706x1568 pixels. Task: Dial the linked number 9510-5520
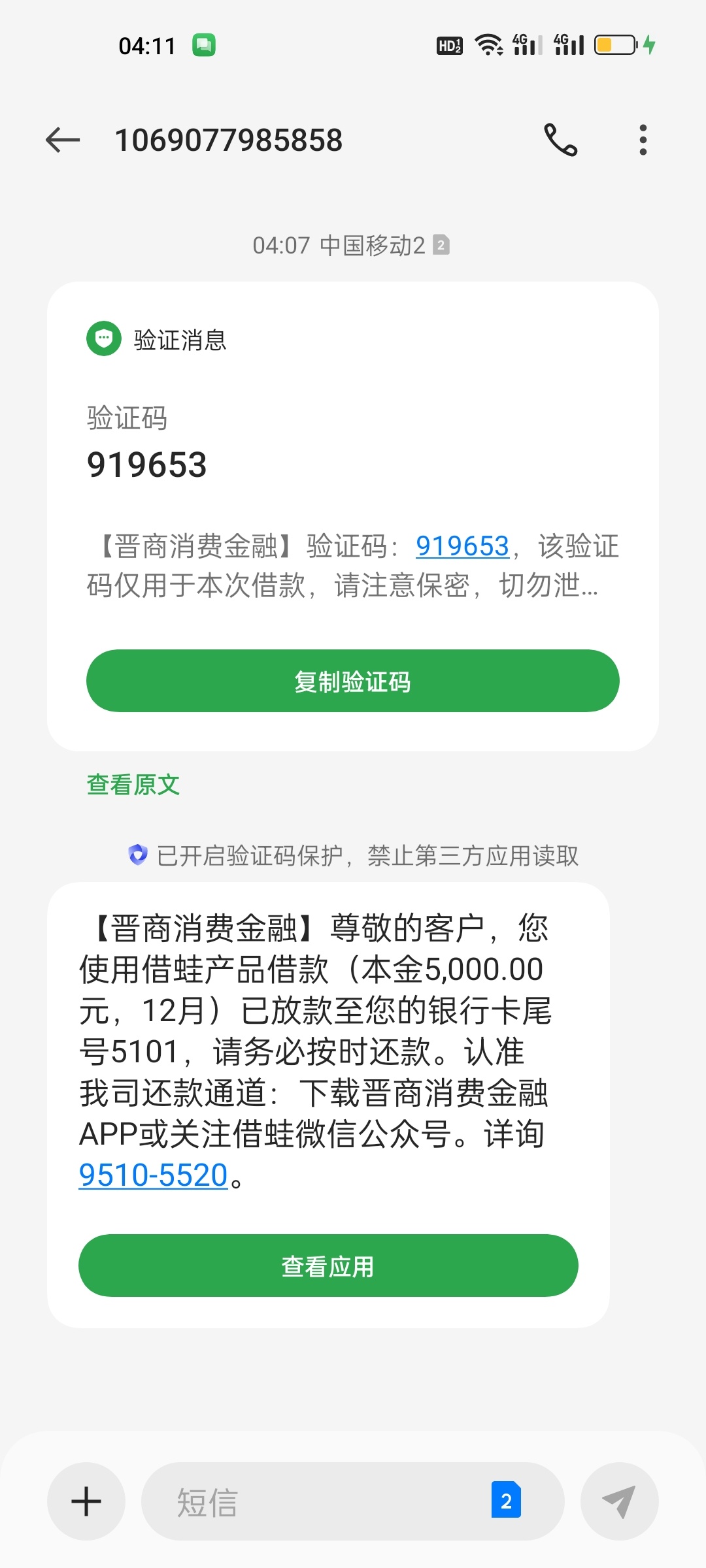(153, 1175)
